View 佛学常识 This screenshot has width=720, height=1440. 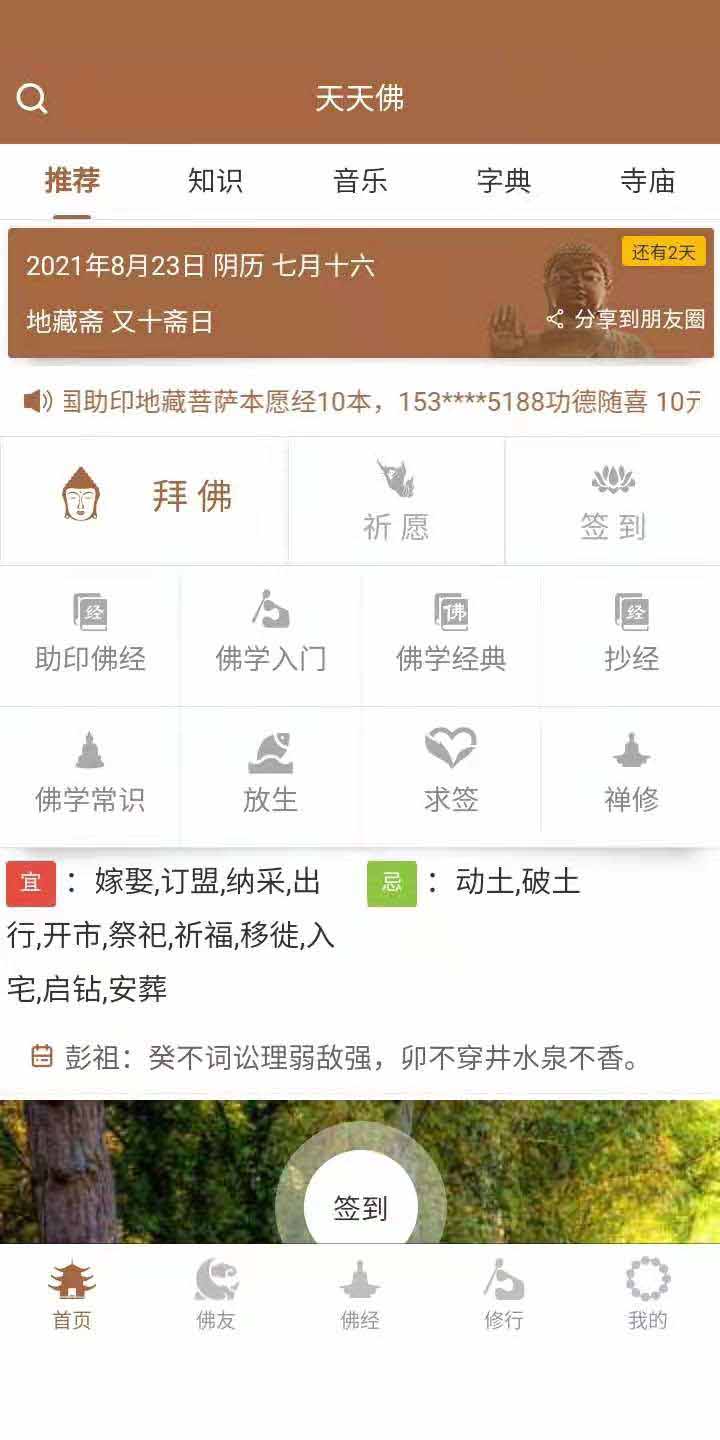pos(90,775)
